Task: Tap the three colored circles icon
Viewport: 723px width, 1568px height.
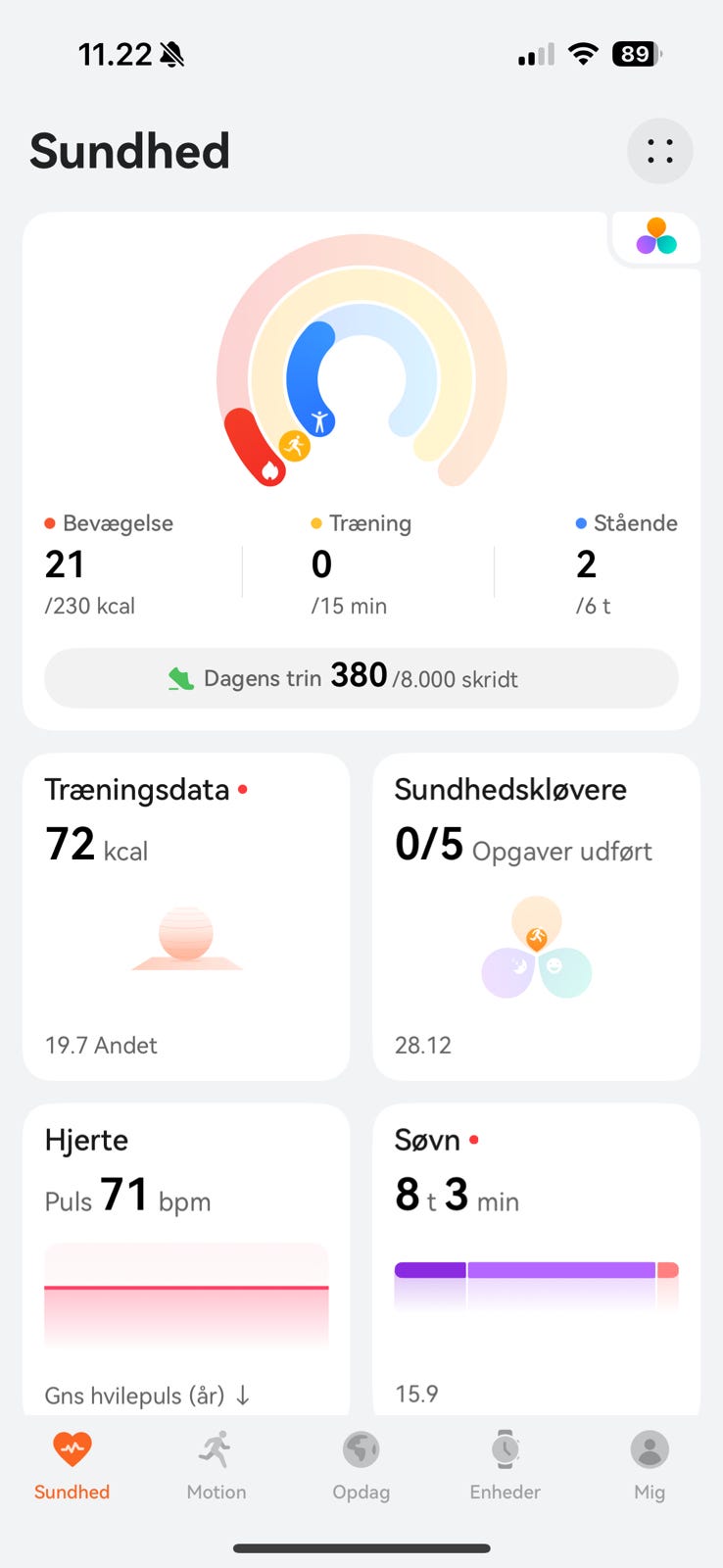Action: [x=655, y=237]
